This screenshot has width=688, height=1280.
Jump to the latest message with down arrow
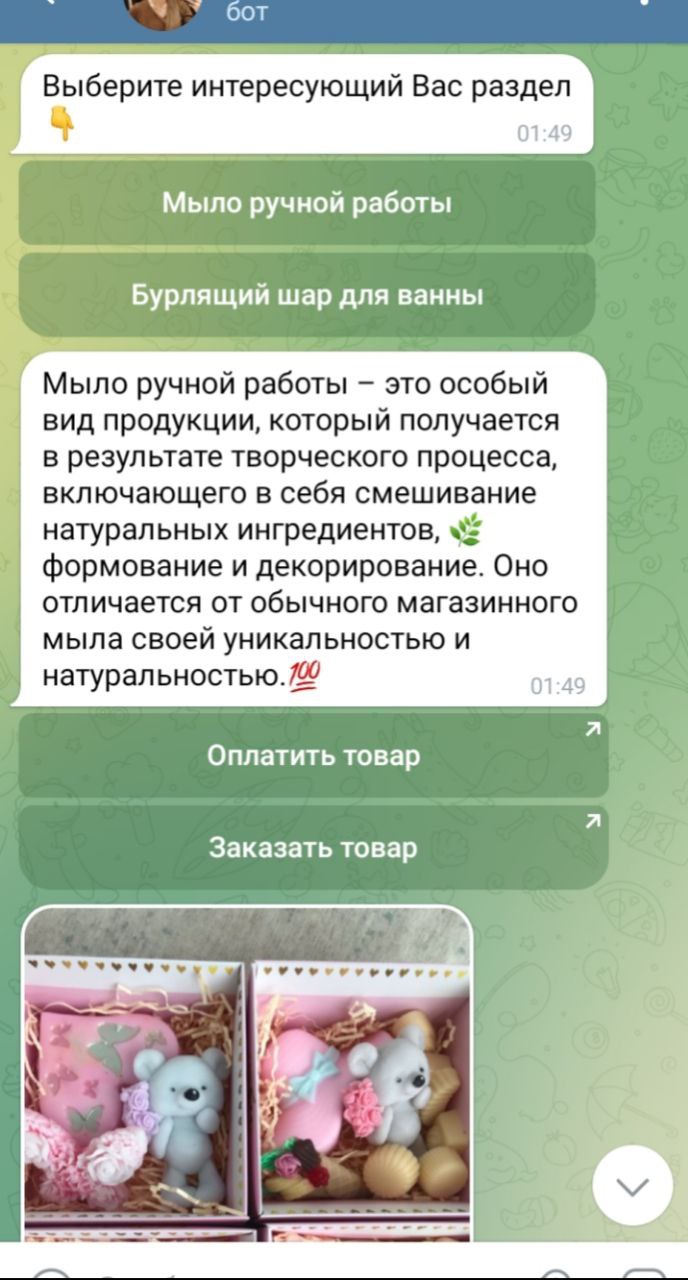pyautogui.click(x=633, y=1186)
